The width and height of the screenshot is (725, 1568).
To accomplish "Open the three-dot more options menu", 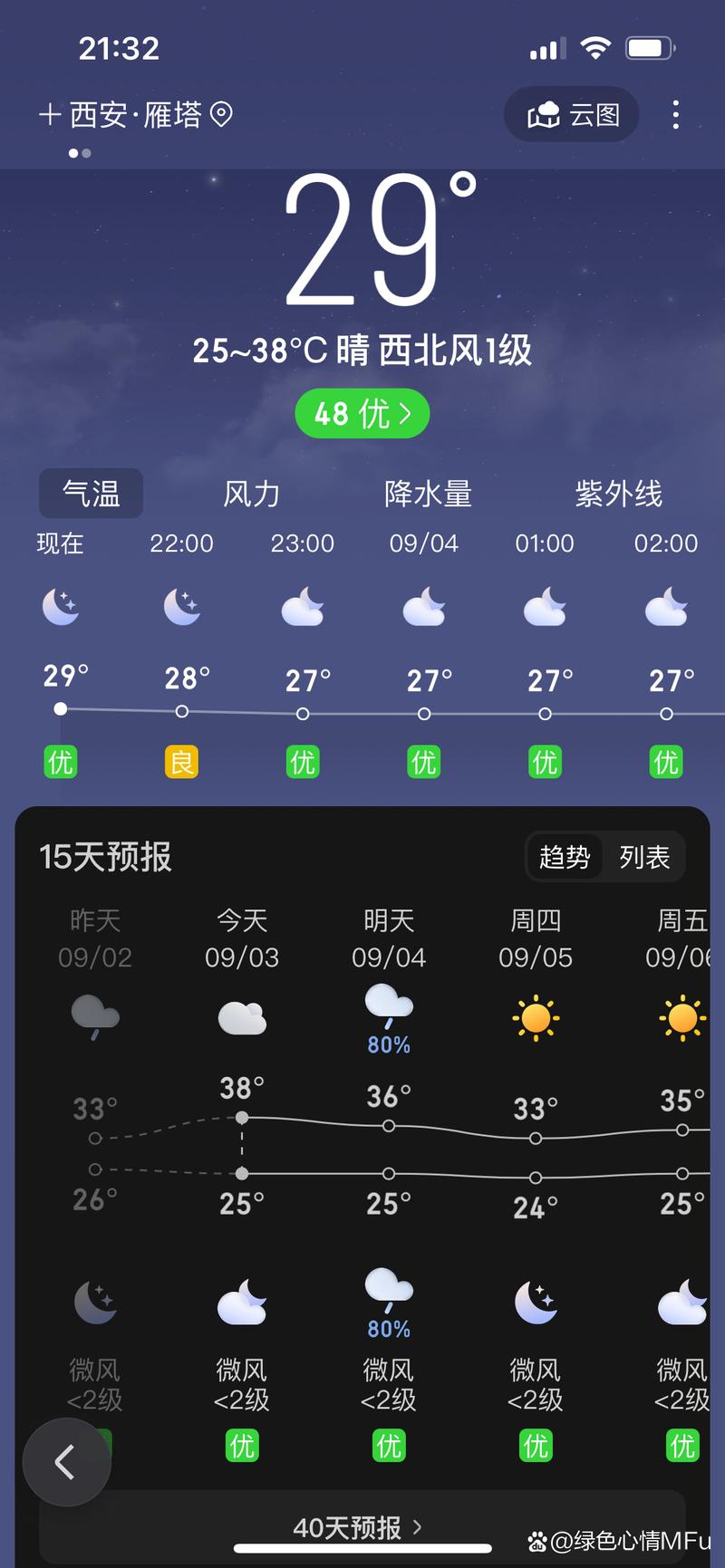I will (675, 115).
